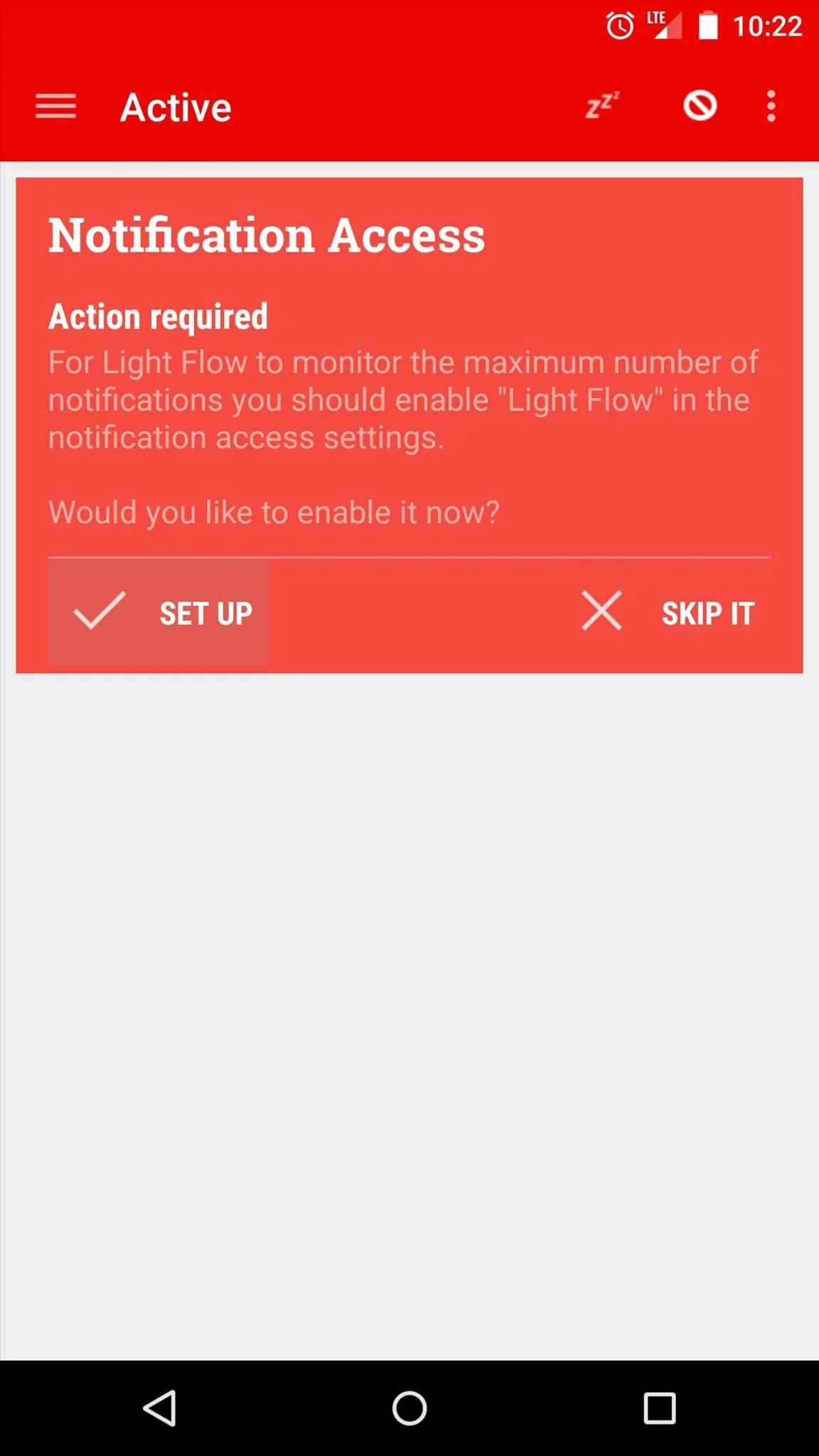Open the hamburger navigation drawer

(x=55, y=107)
